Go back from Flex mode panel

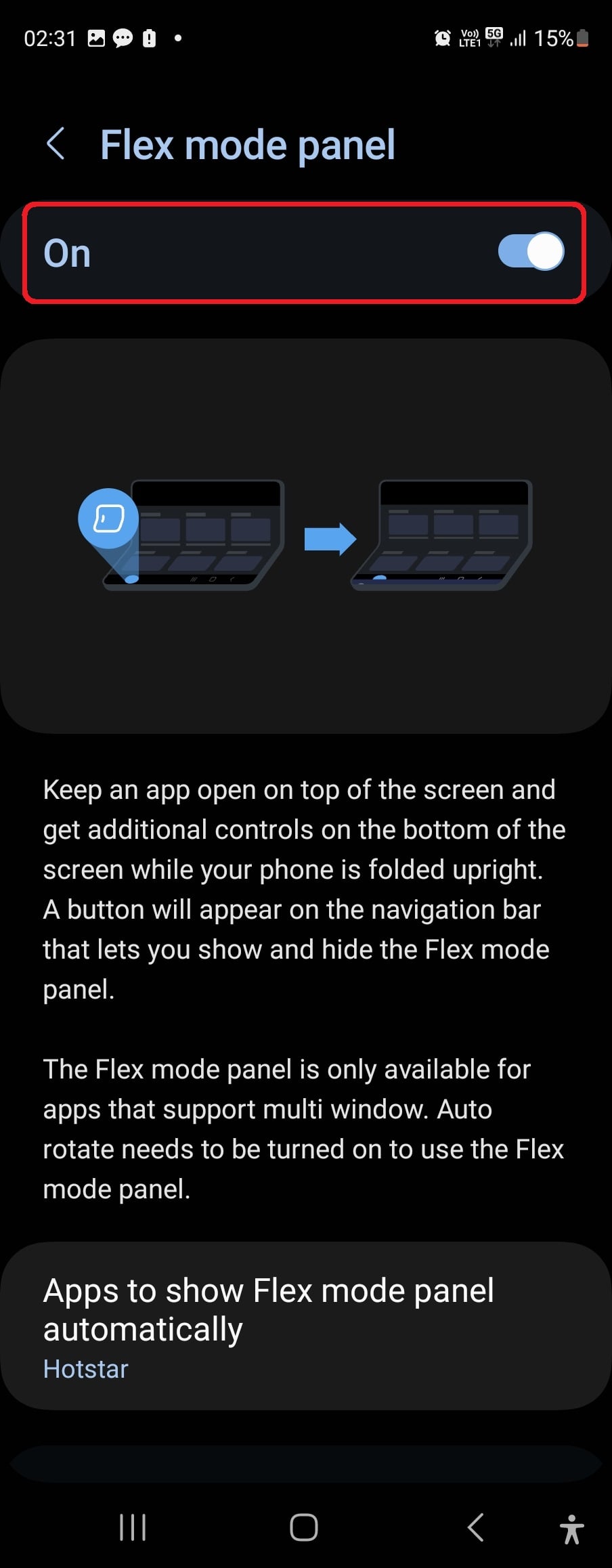pos(56,144)
